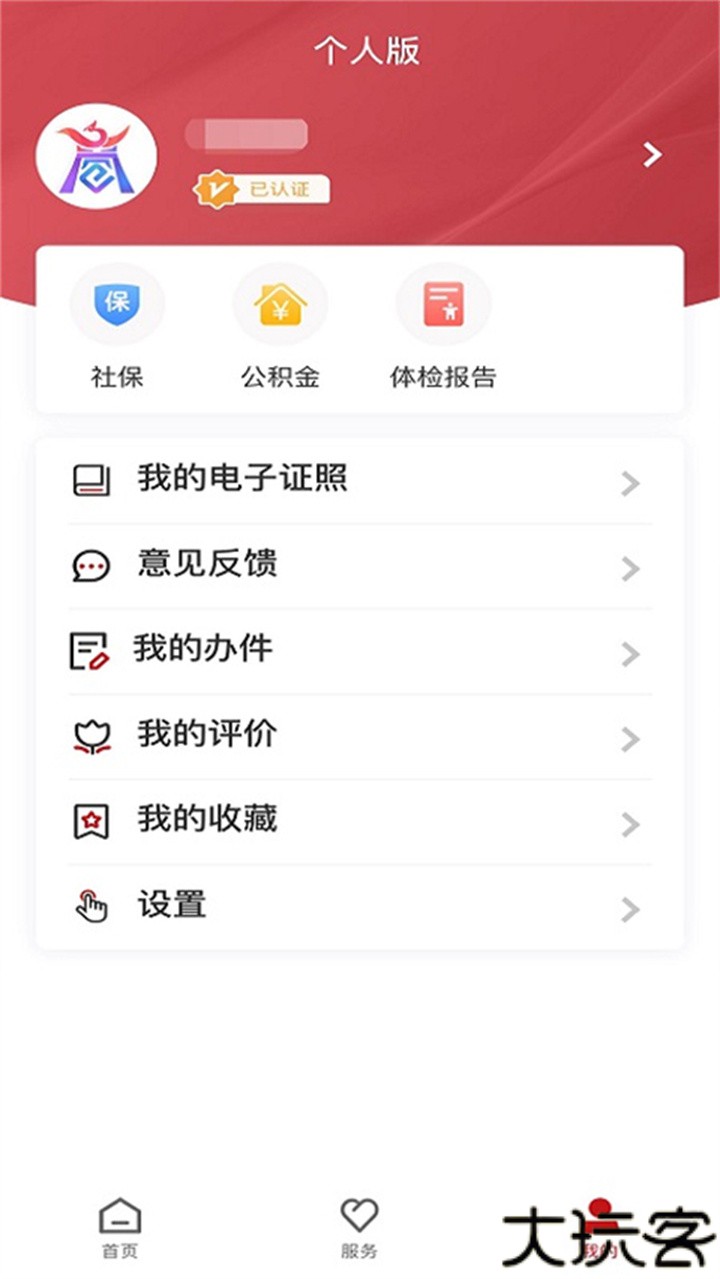
Task: Click the 意见反馈 speech bubble icon
Action: point(92,566)
